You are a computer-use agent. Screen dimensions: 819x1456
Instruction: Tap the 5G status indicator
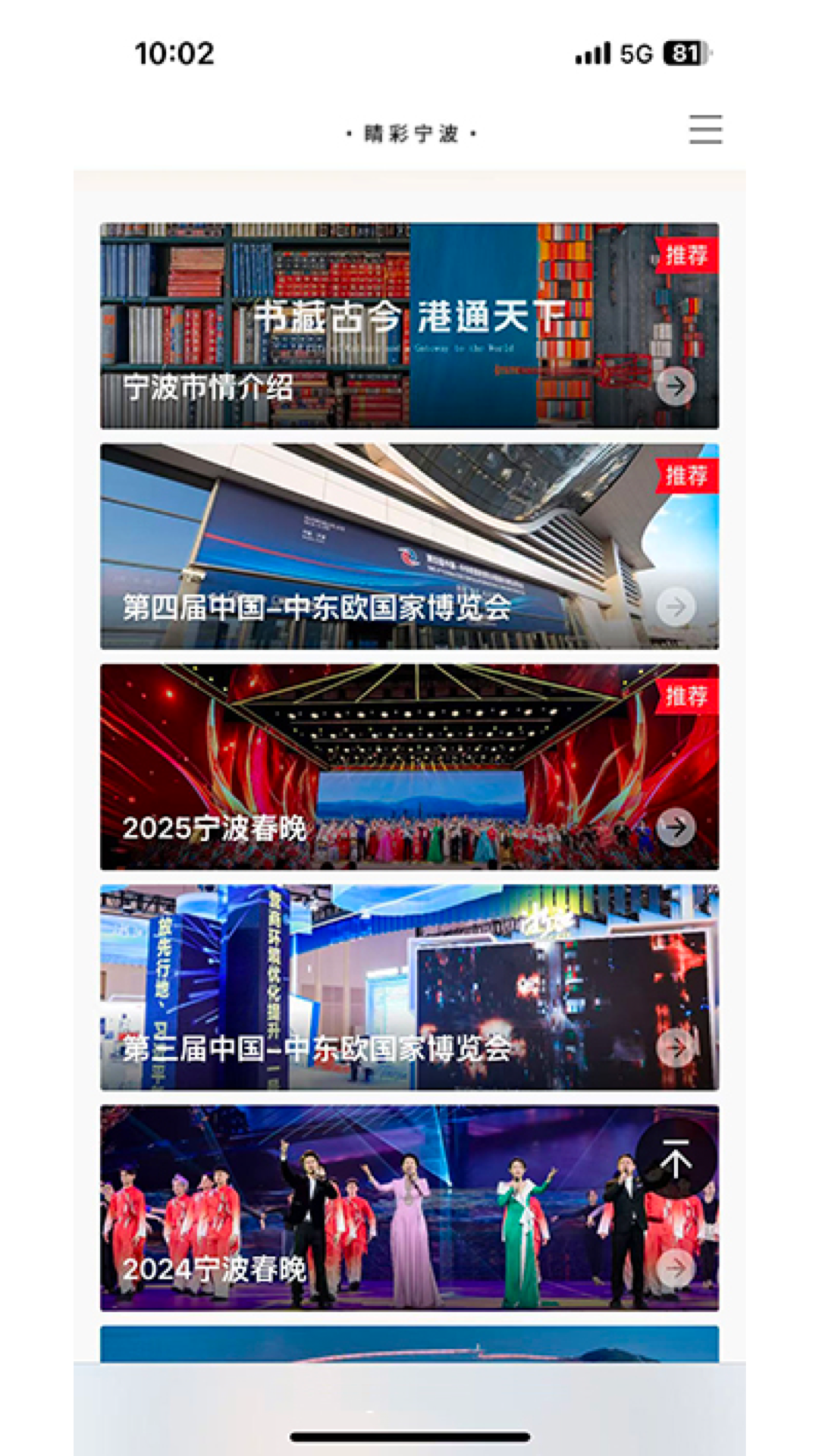click(637, 52)
